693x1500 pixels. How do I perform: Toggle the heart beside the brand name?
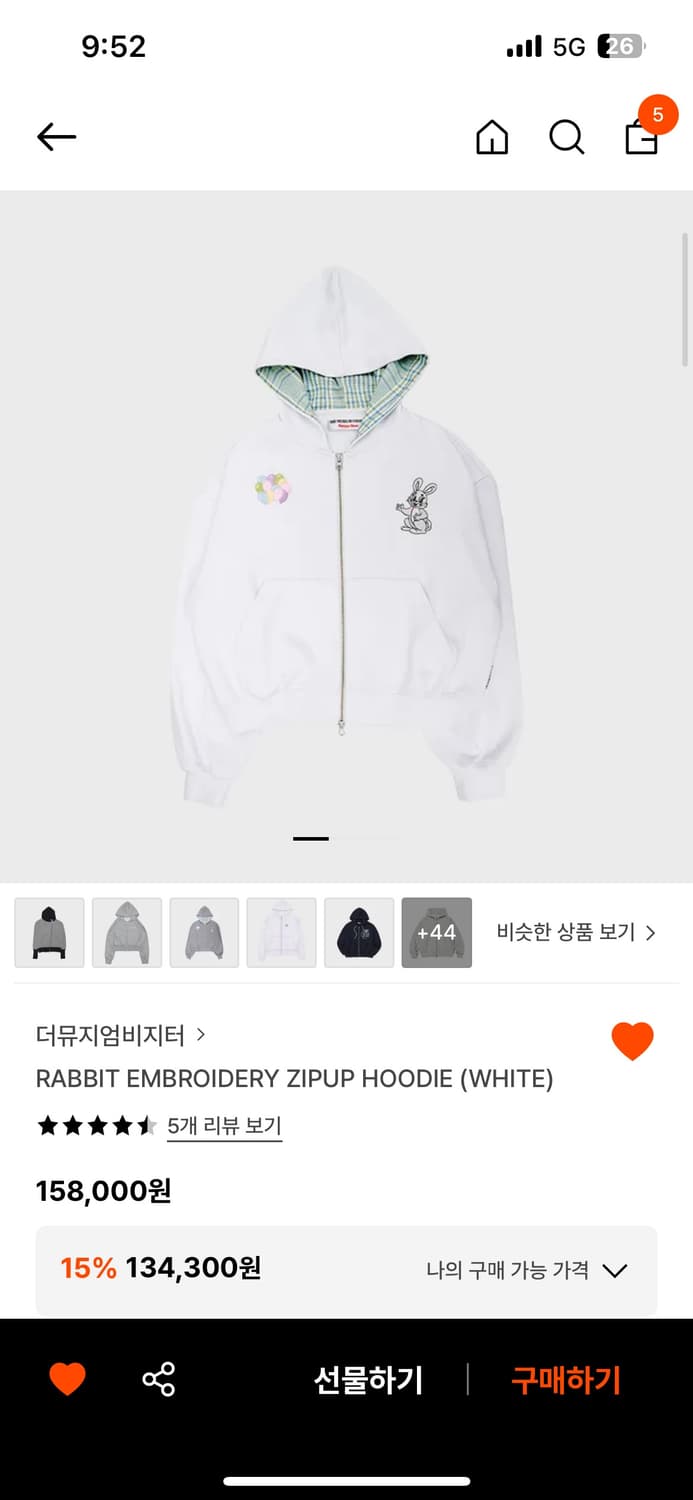[x=632, y=1041]
